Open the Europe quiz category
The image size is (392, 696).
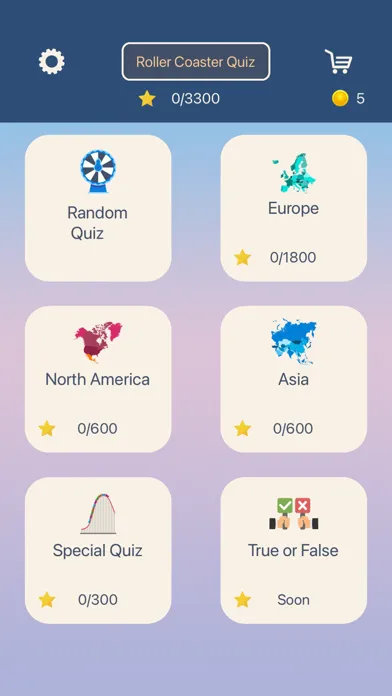(x=293, y=208)
